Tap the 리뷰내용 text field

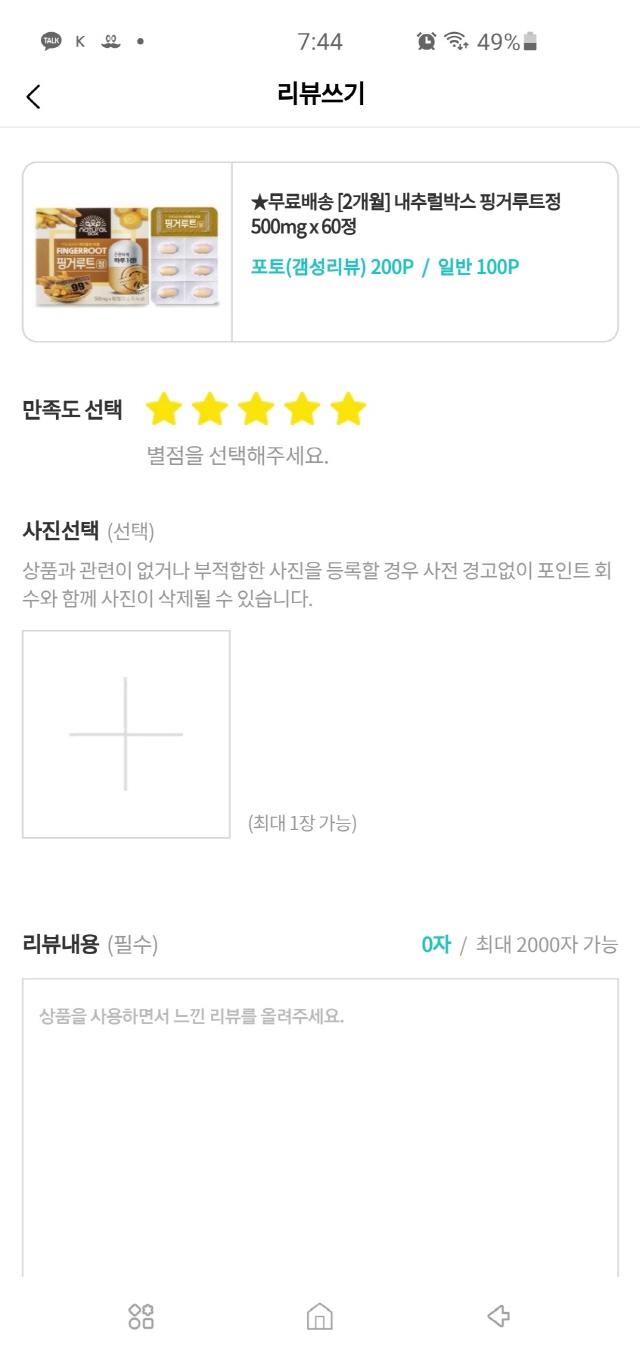point(320,1120)
